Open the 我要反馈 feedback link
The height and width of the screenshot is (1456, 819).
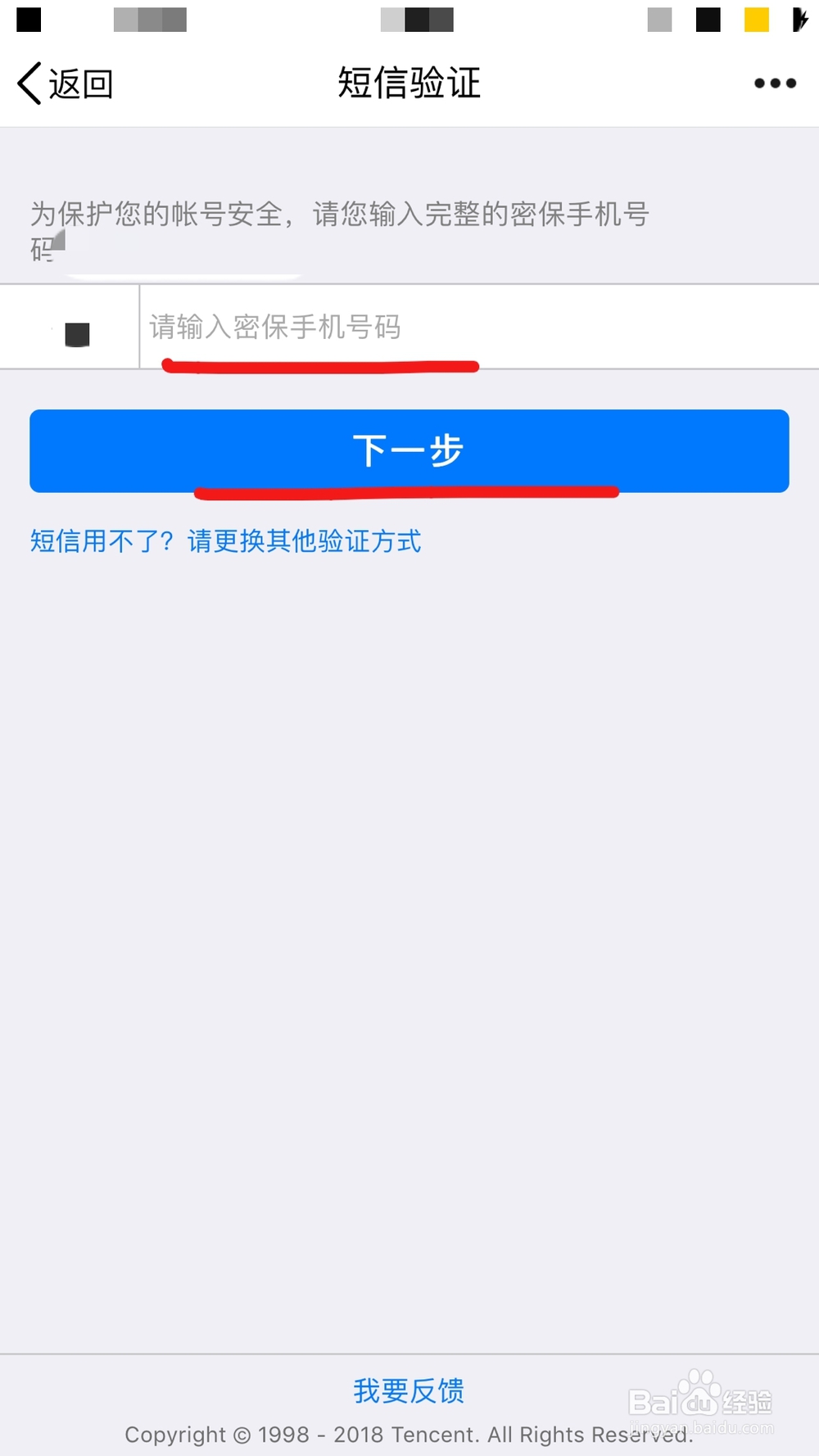pos(409,1390)
